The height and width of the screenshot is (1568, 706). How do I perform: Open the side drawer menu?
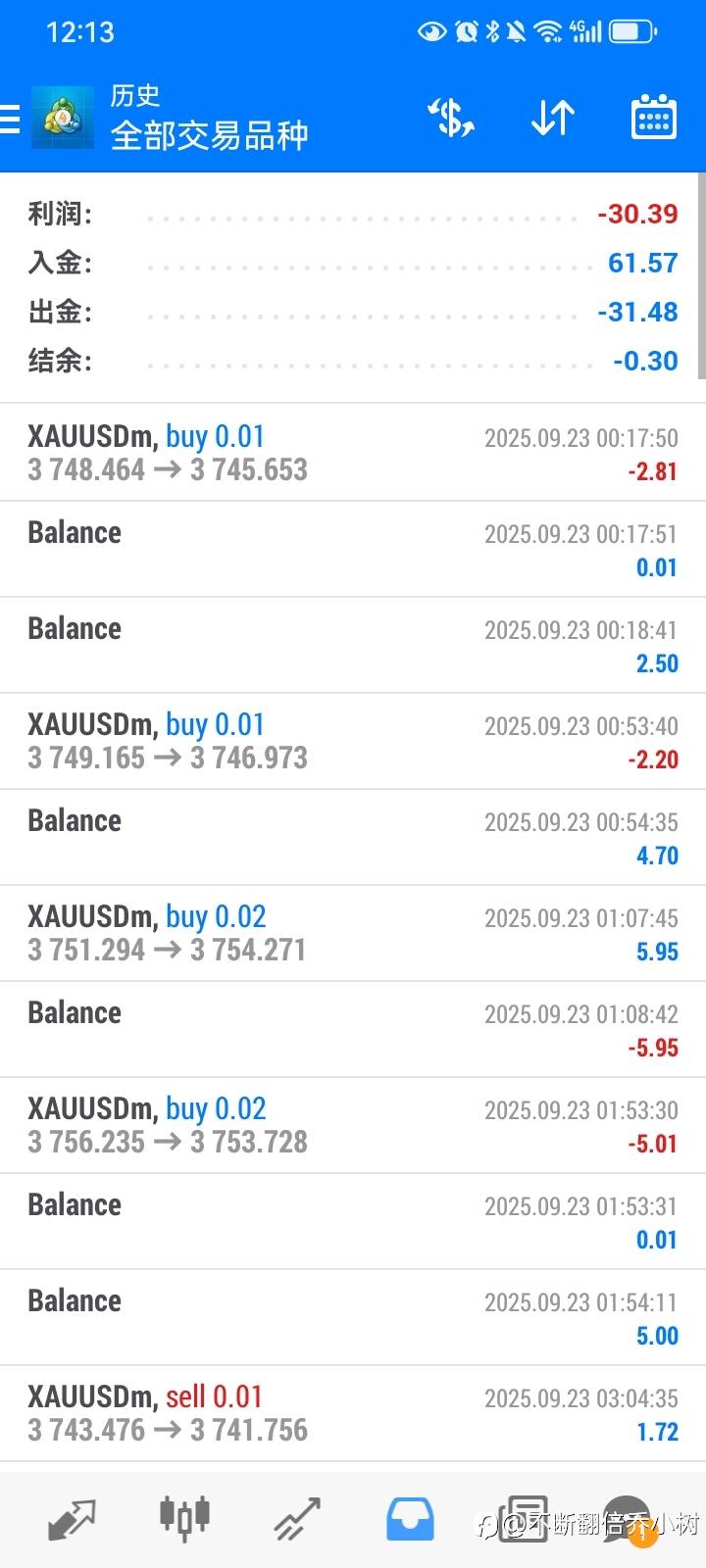coord(10,120)
